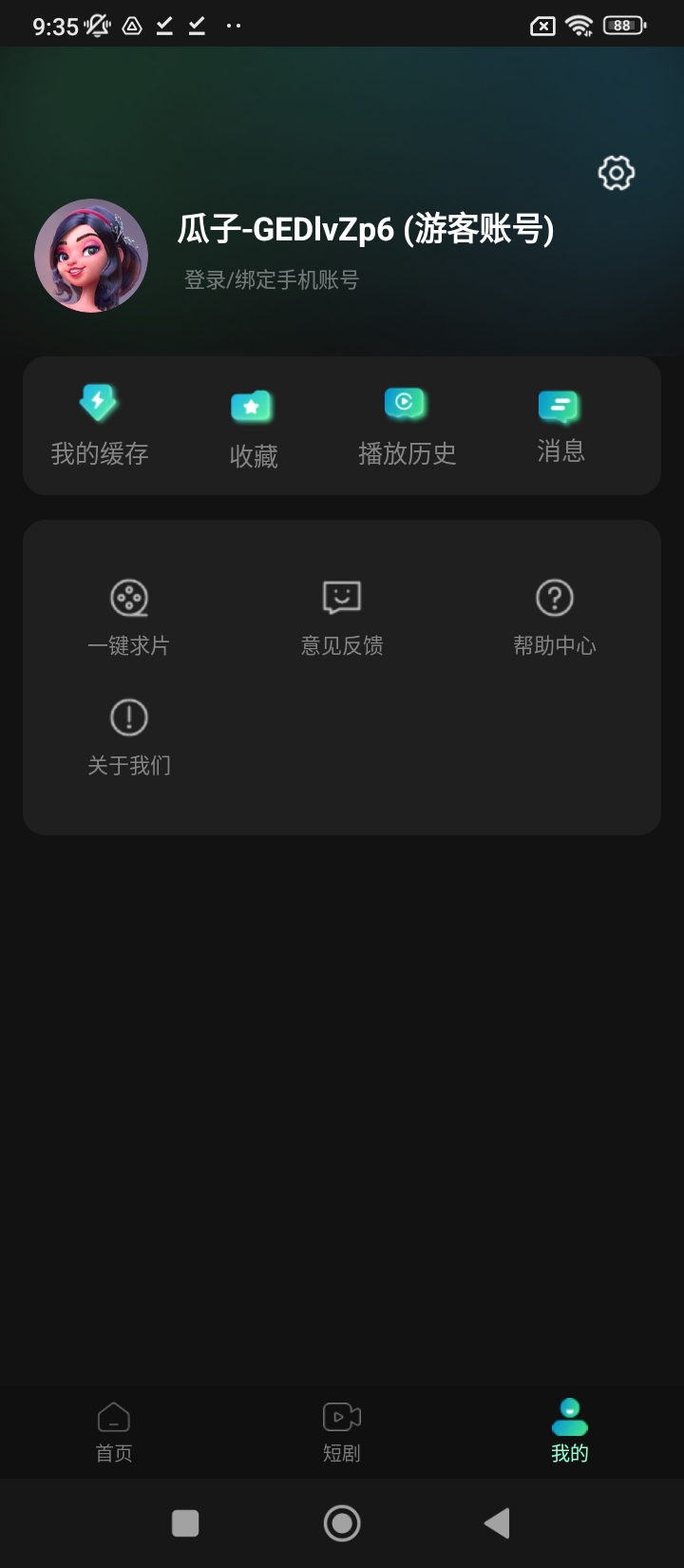Screen dimensions: 684x1568
Task: Switch to the 短剧 tab
Action: [x=342, y=1432]
